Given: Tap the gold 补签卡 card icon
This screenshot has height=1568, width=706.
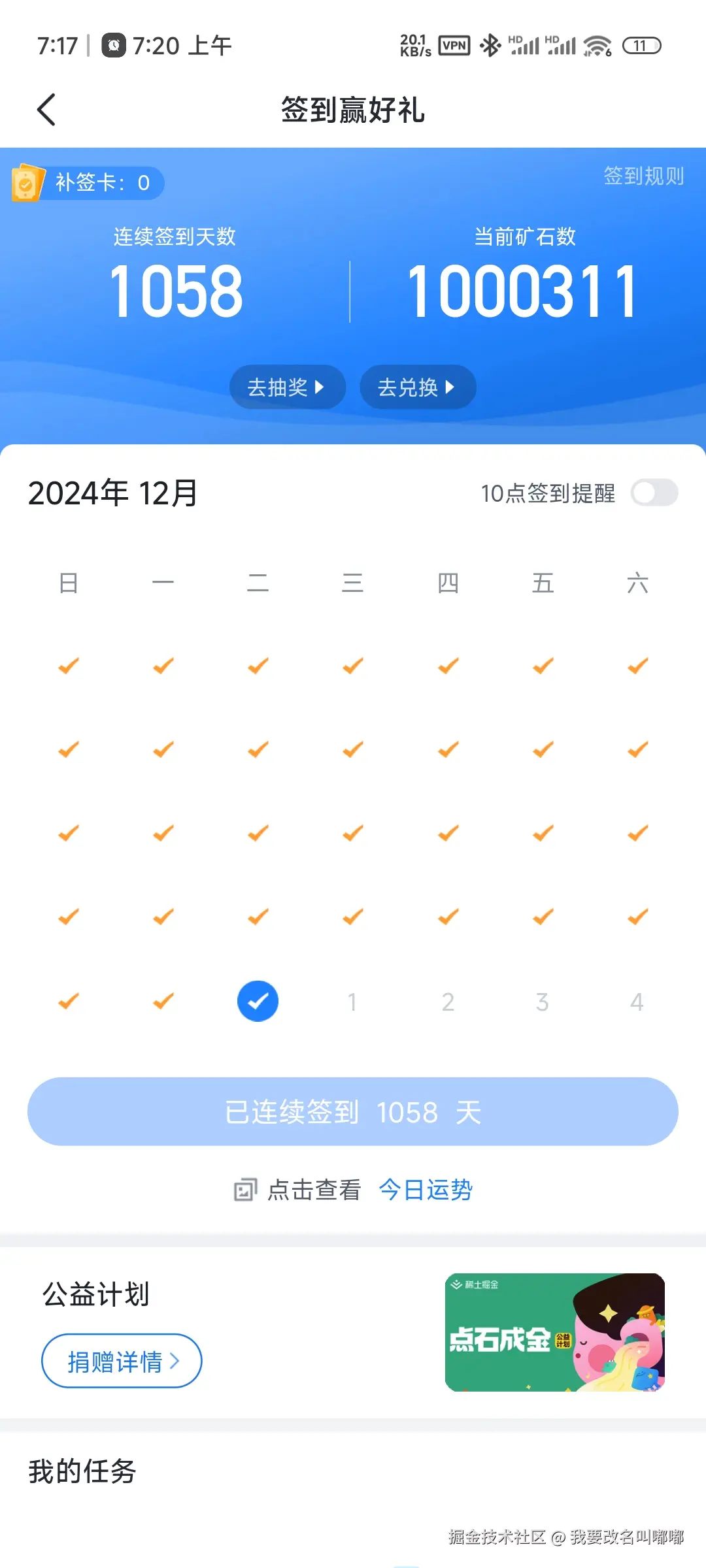Looking at the screenshot, I should coord(29,184).
